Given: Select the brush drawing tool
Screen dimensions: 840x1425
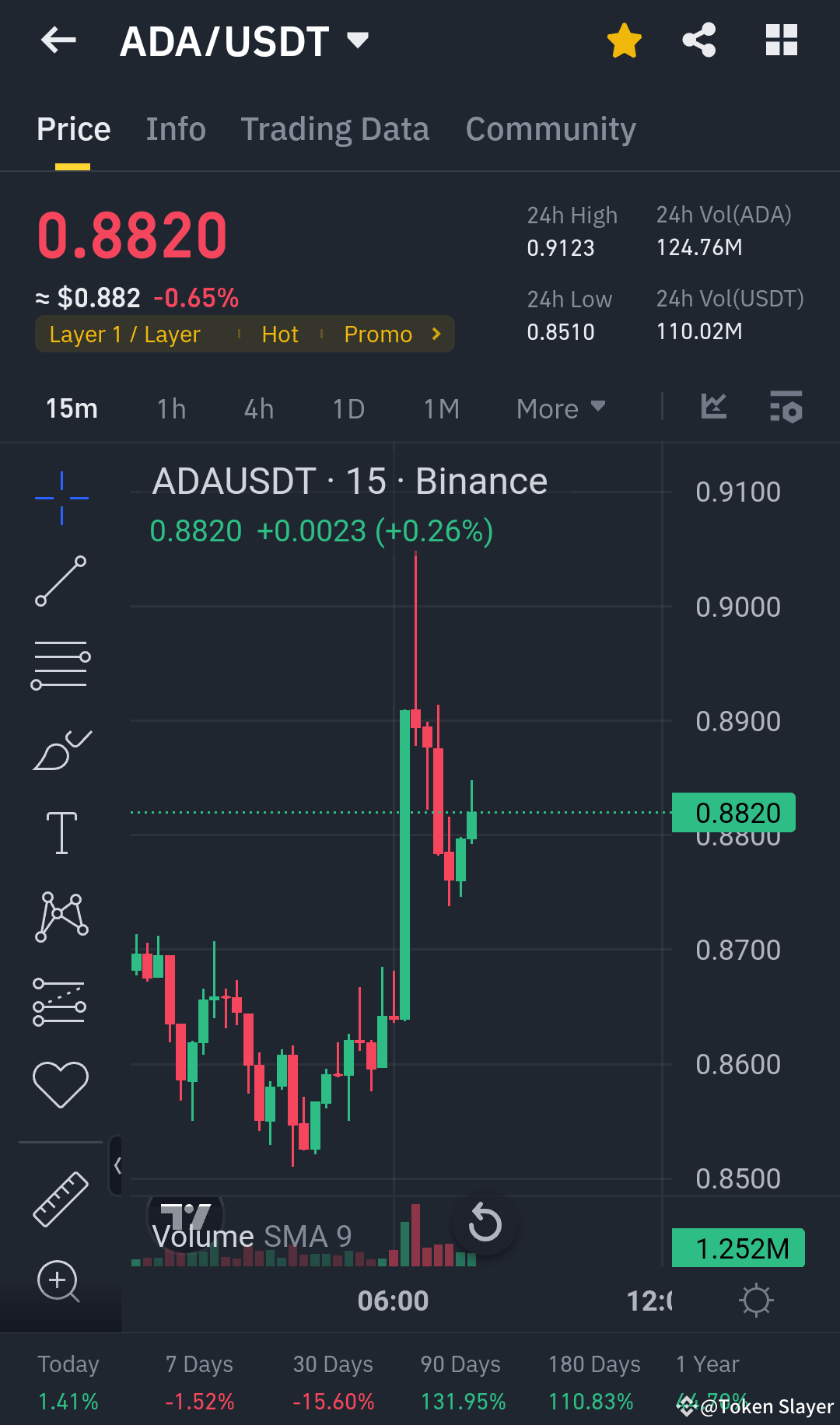Looking at the screenshot, I should point(61,748).
